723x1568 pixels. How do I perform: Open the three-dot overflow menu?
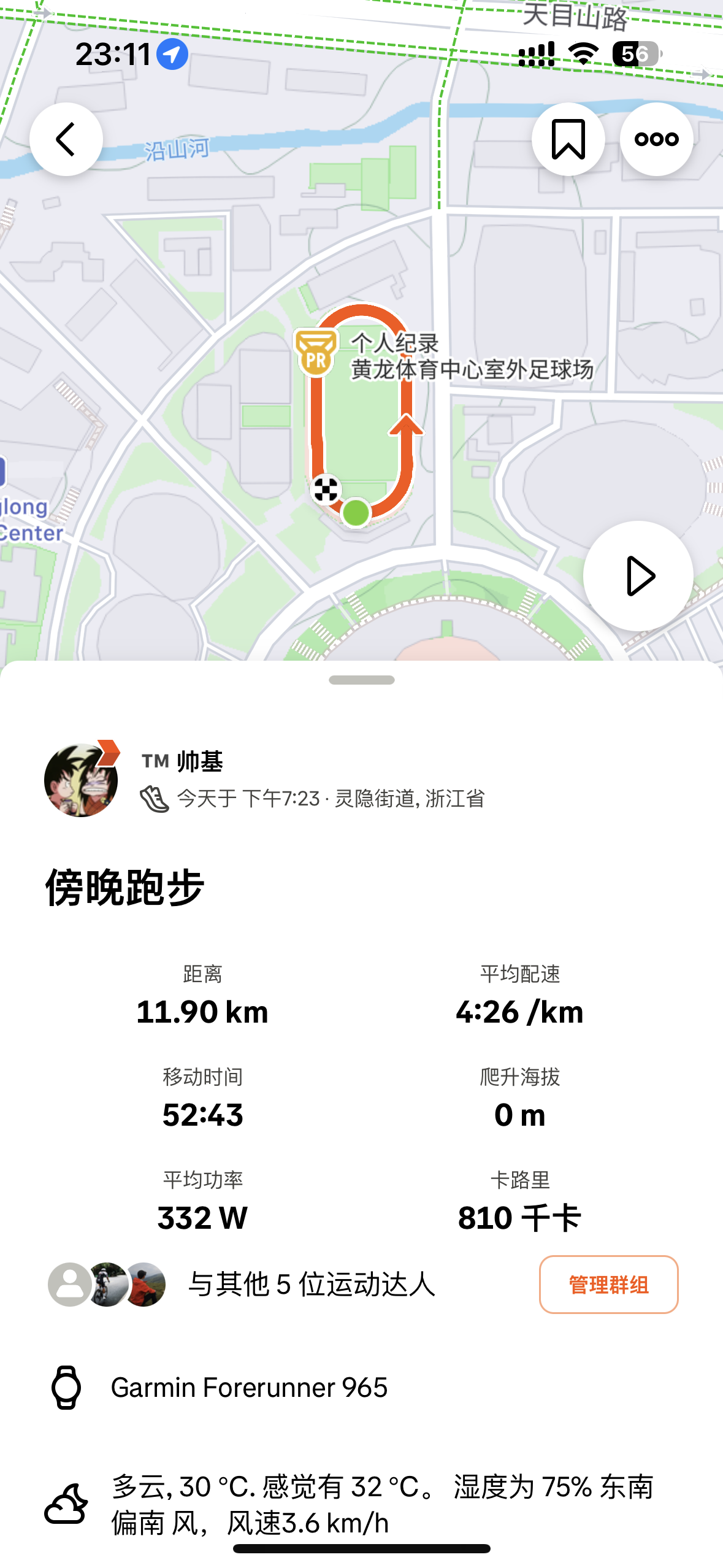pos(656,139)
